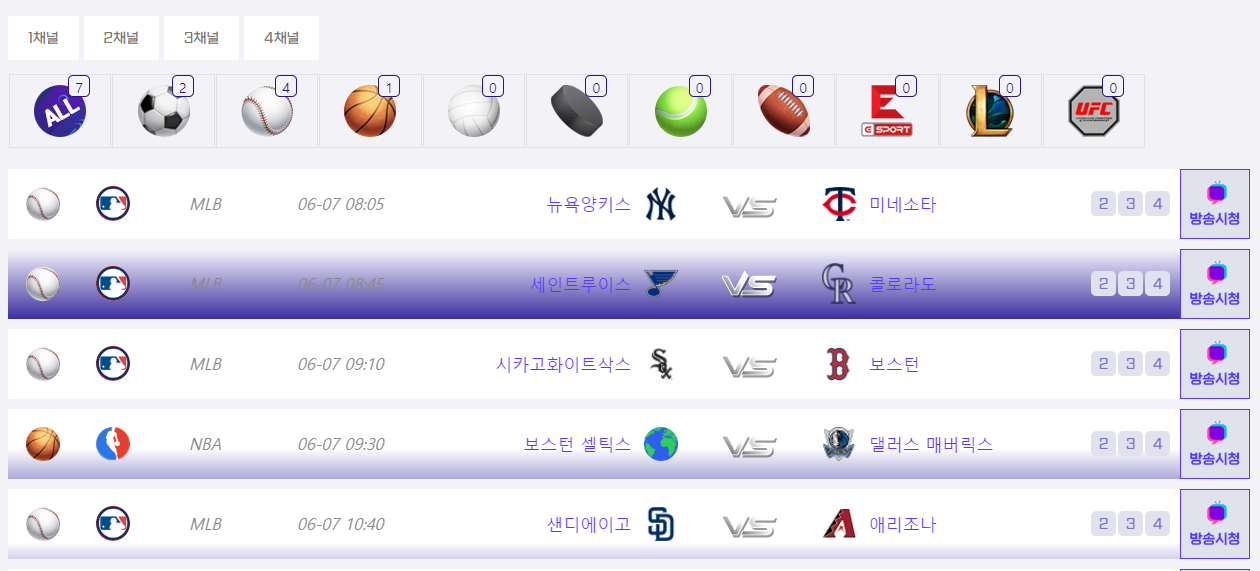This screenshot has width=1260, height=571.
Task: Select the E-SPORT category
Action: click(887, 111)
